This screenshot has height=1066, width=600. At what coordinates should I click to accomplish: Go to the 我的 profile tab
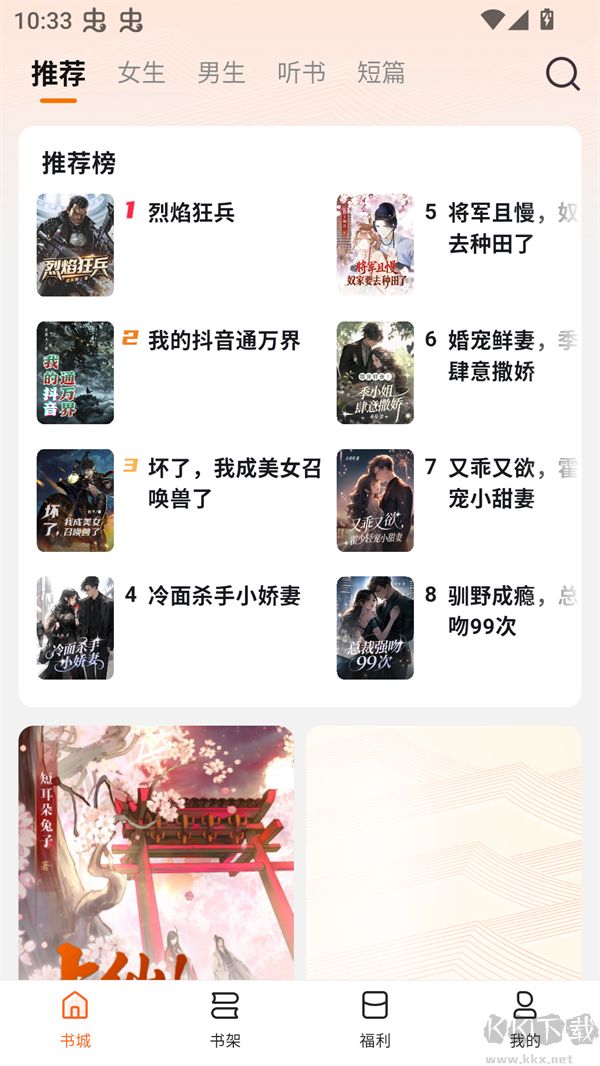coord(525,1020)
